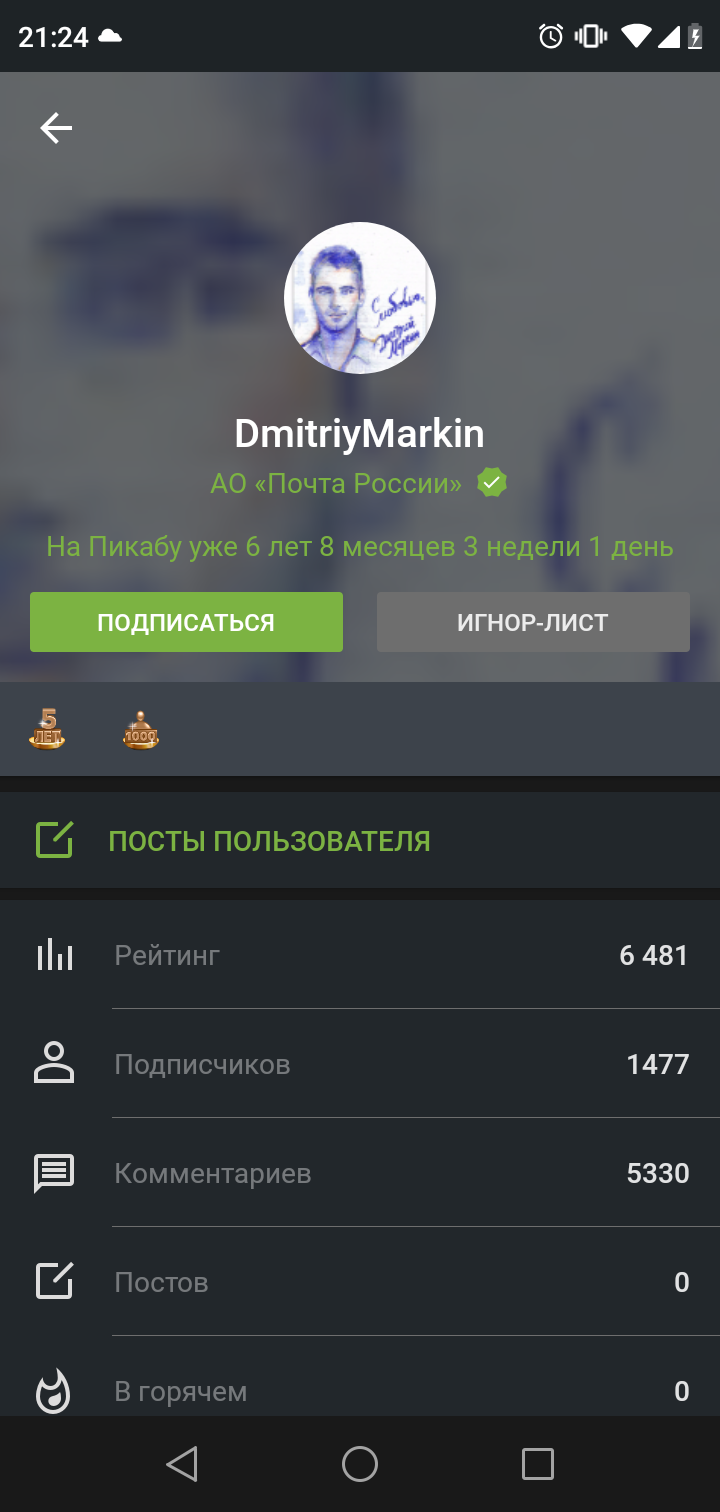
Task: Open DmitriyMarkin's profile avatar
Action: tap(360, 298)
